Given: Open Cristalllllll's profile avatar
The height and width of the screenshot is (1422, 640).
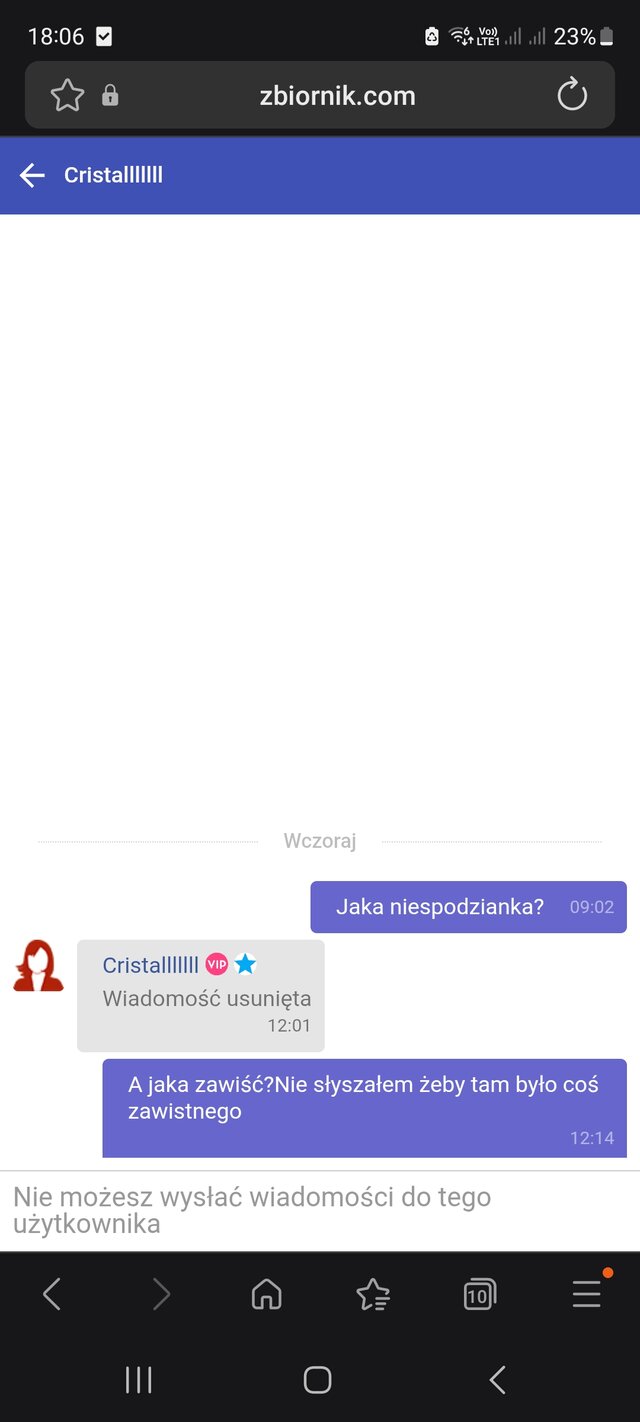Looking at the screenshot, I should click(x=38, y=966).
